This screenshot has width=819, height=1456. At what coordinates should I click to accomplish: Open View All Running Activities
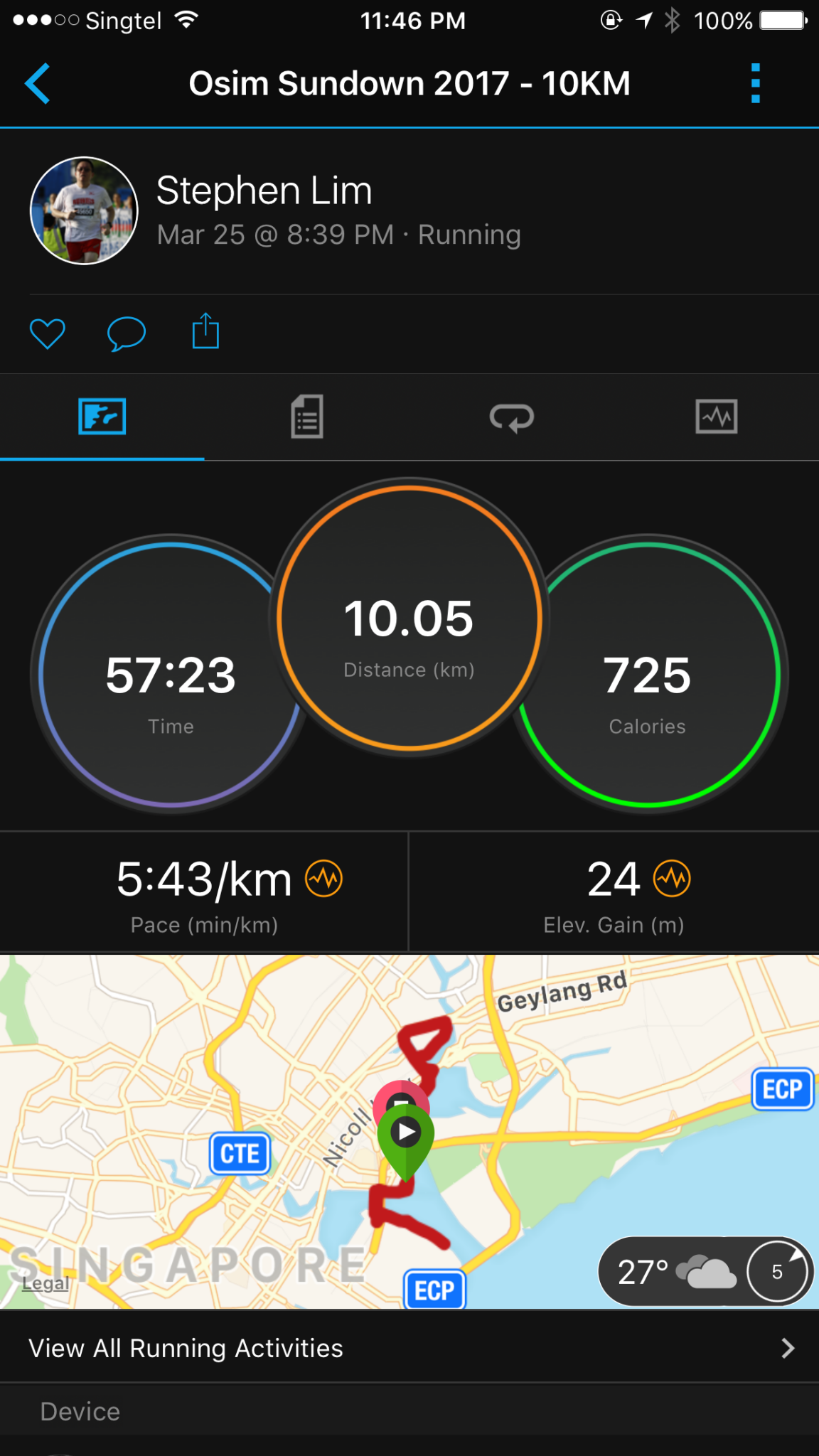click(409, 1348)
